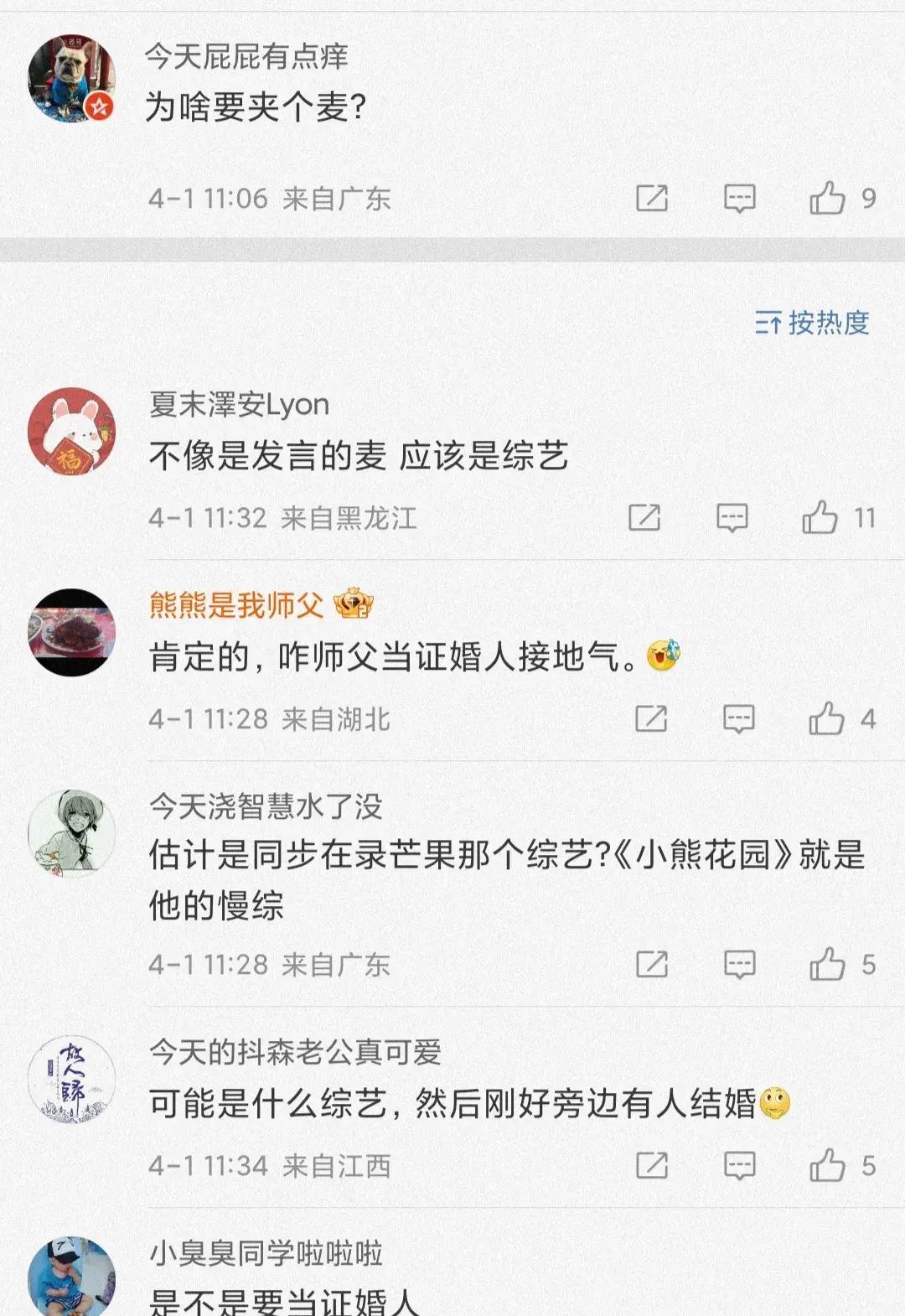The width and height of the screenshot is (905, 1316).
Task: Visit 今天的抖森老公真可爱's avatar profile
Action: (72, 1079)
